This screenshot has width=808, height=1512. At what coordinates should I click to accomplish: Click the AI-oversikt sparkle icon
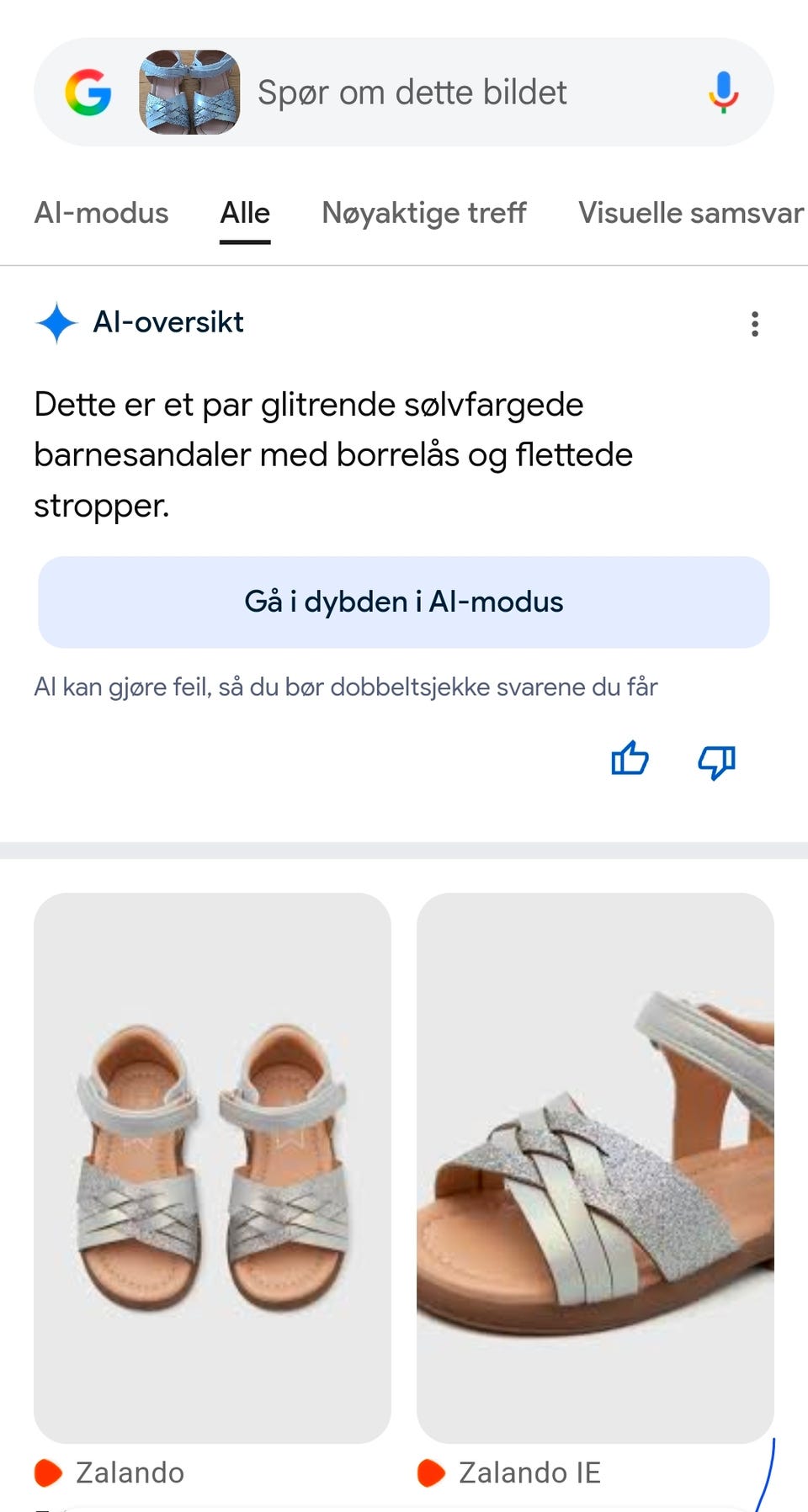[56, 322]
